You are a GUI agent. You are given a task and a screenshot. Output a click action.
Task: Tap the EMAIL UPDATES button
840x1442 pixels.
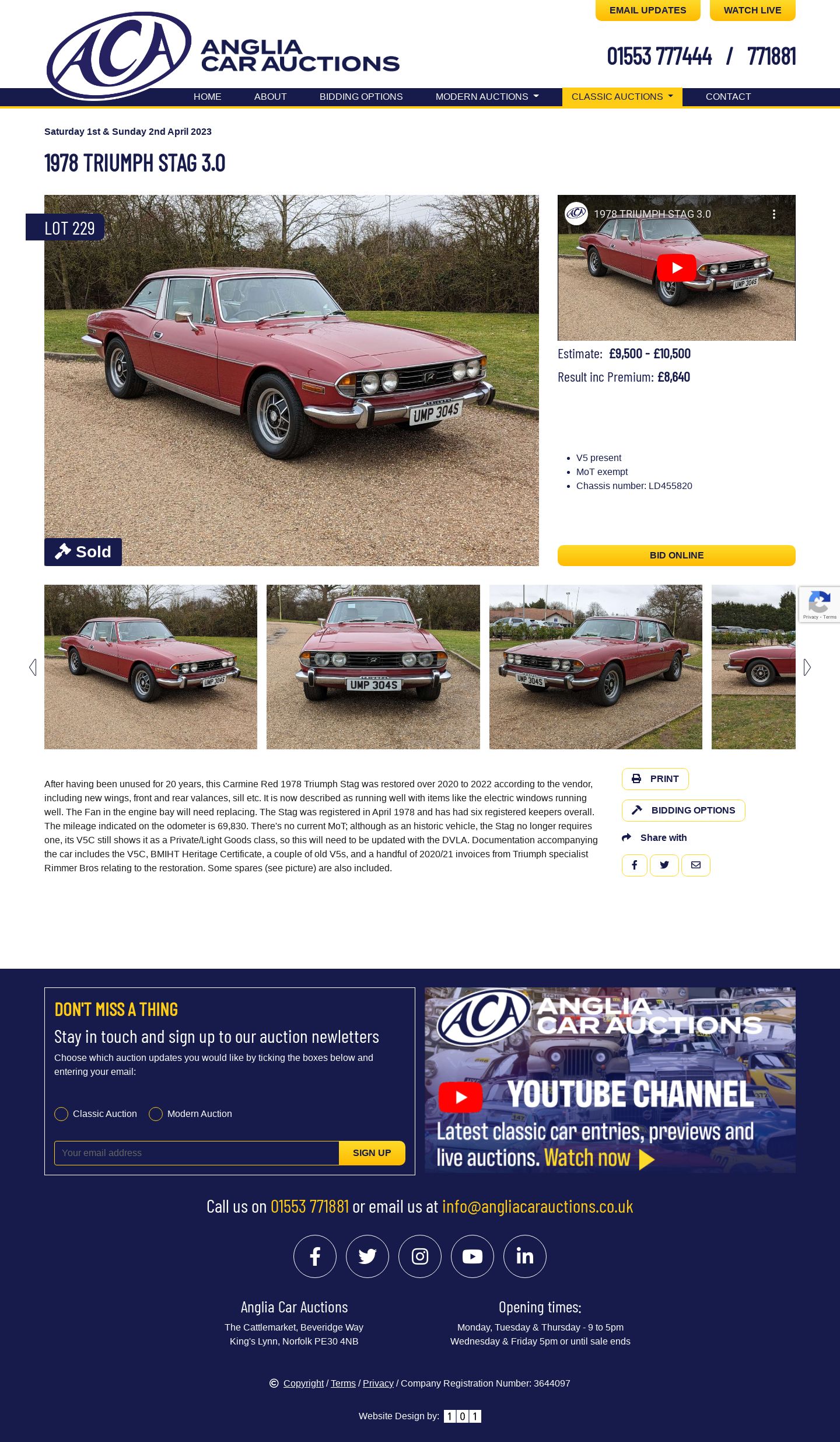click(647, 11)
